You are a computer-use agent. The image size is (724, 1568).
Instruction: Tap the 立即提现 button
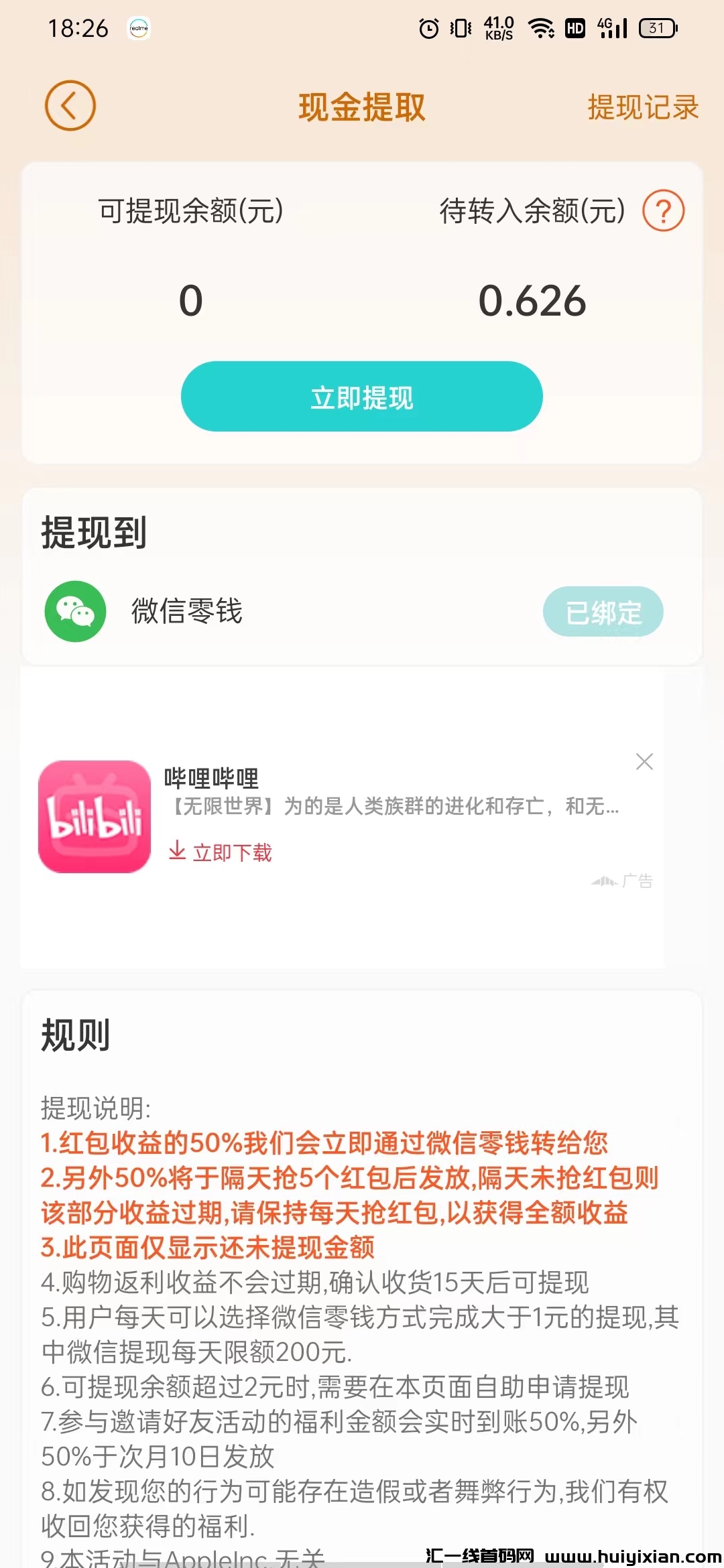pyautogui.click(x=361, y=397)
